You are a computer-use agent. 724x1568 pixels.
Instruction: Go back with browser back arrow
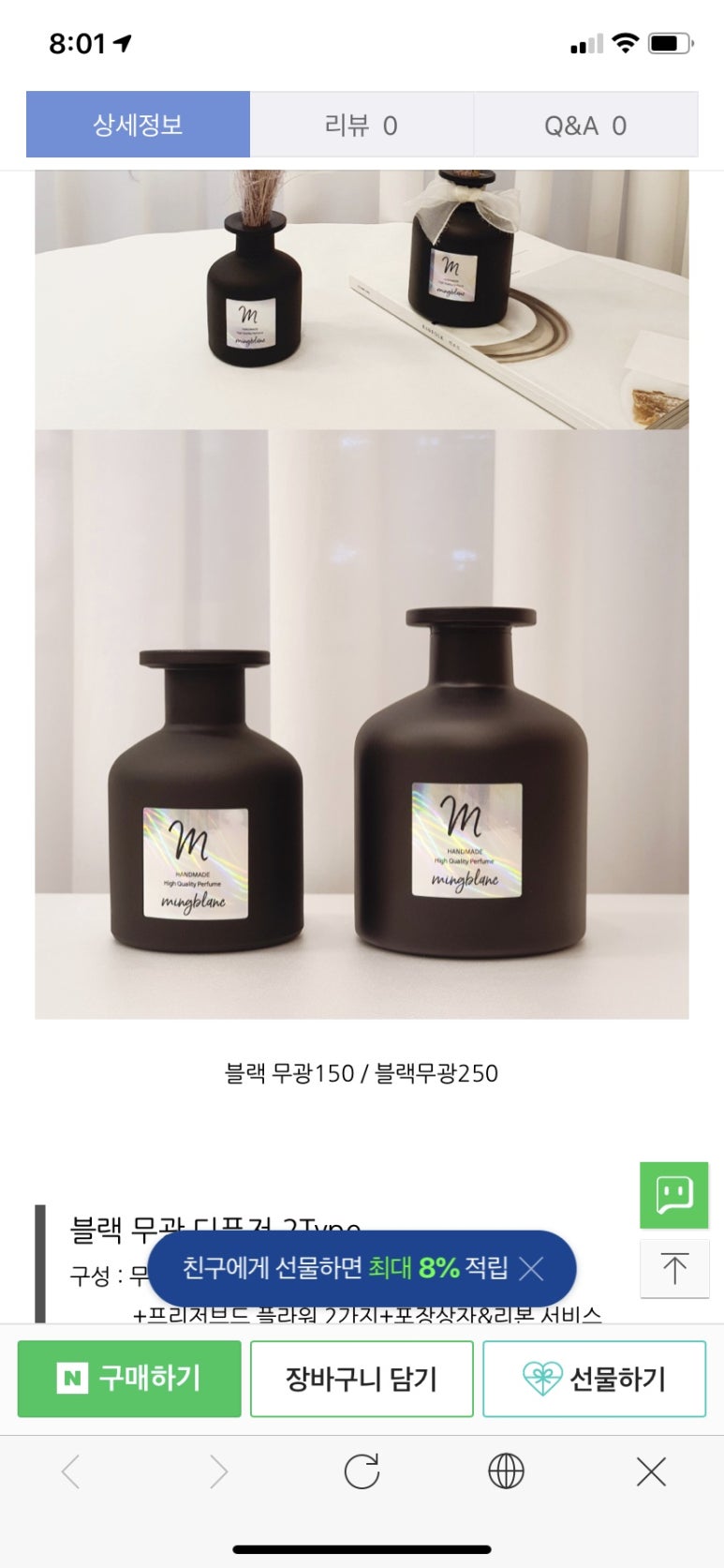(71, 1471)
